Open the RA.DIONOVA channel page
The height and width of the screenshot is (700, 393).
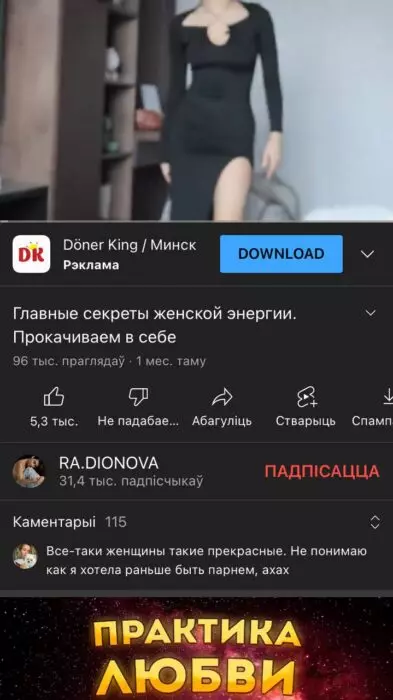click(x=109, y=471)
